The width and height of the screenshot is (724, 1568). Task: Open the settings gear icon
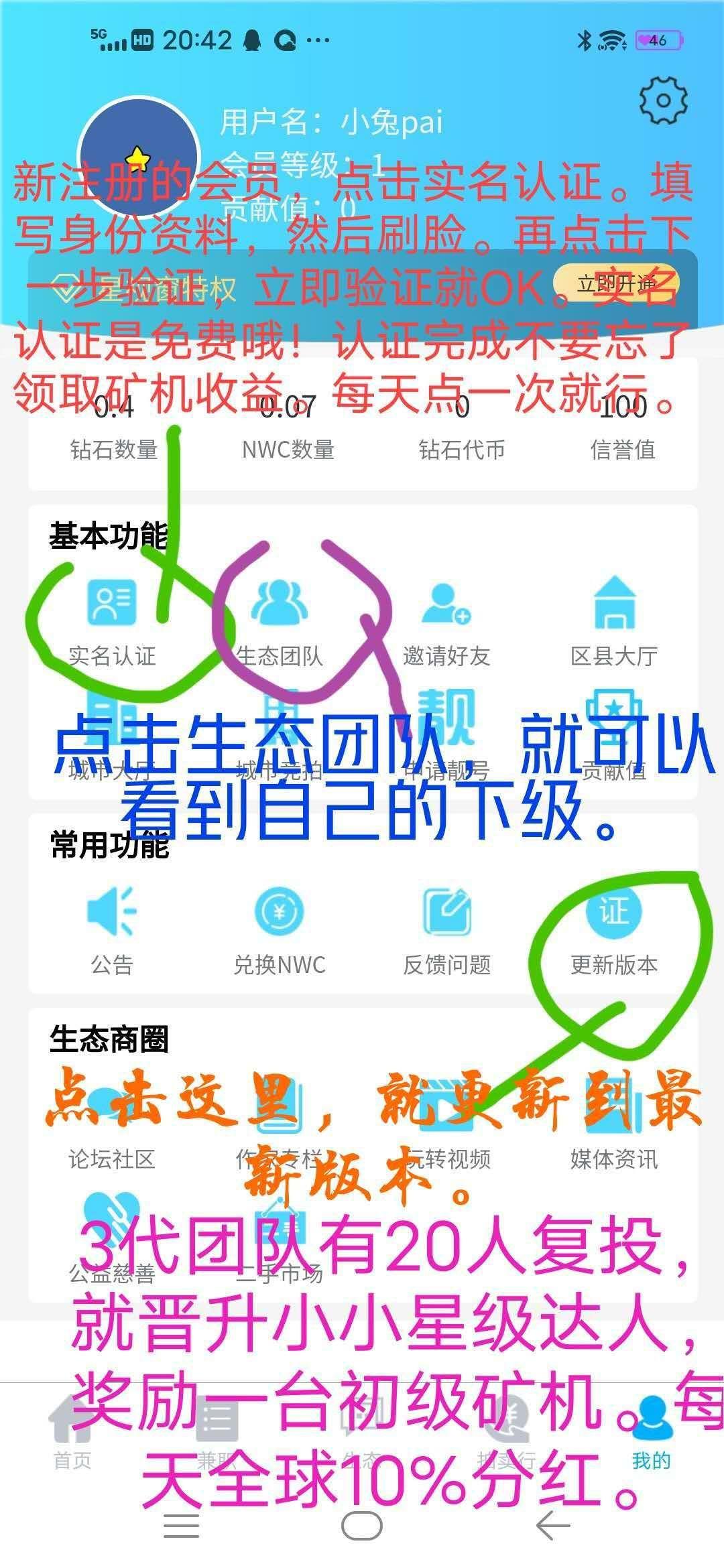point(663,101)
